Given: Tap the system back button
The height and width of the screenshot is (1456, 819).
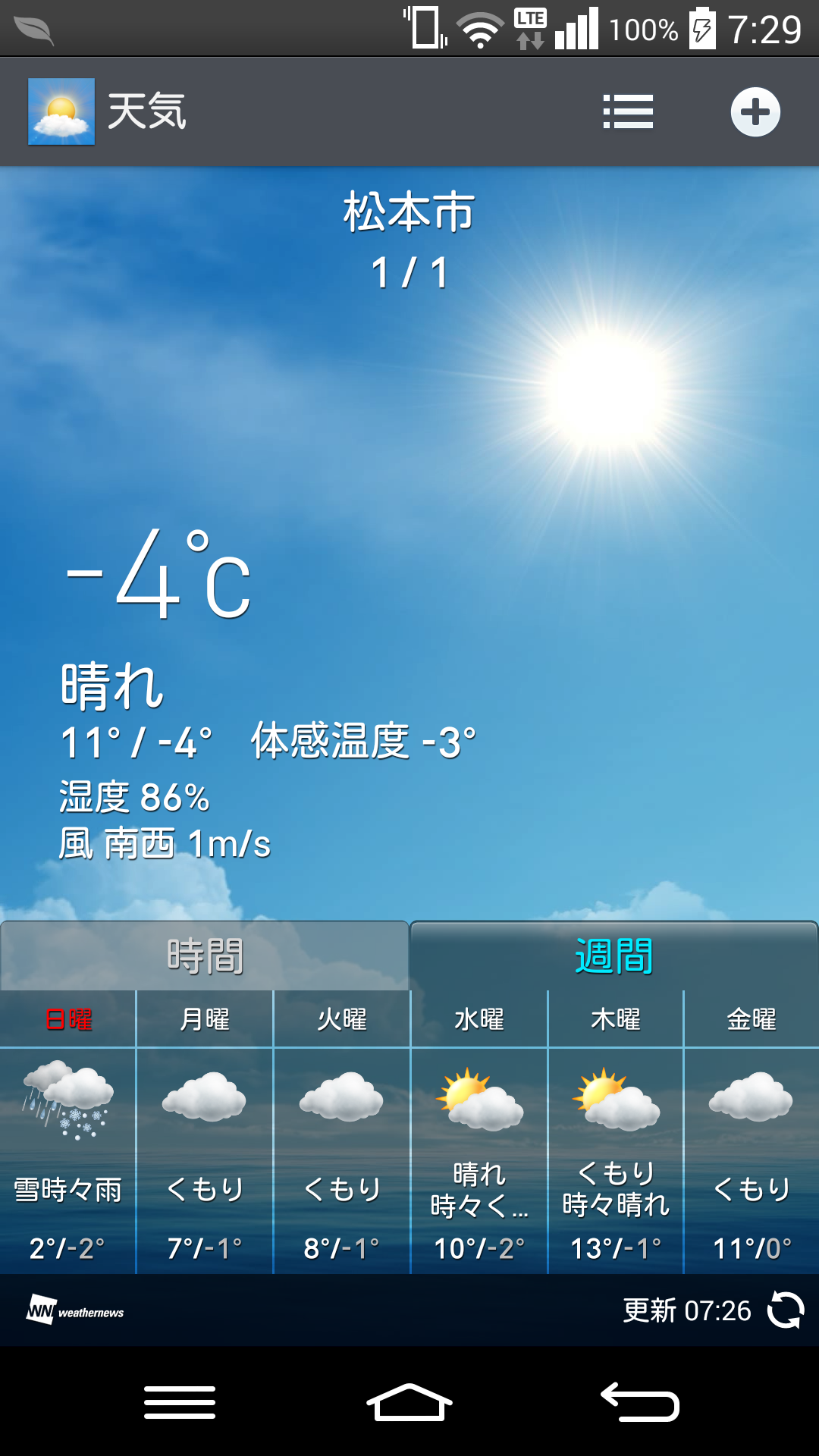Looking at the screenshot, I should [641, 1401].
